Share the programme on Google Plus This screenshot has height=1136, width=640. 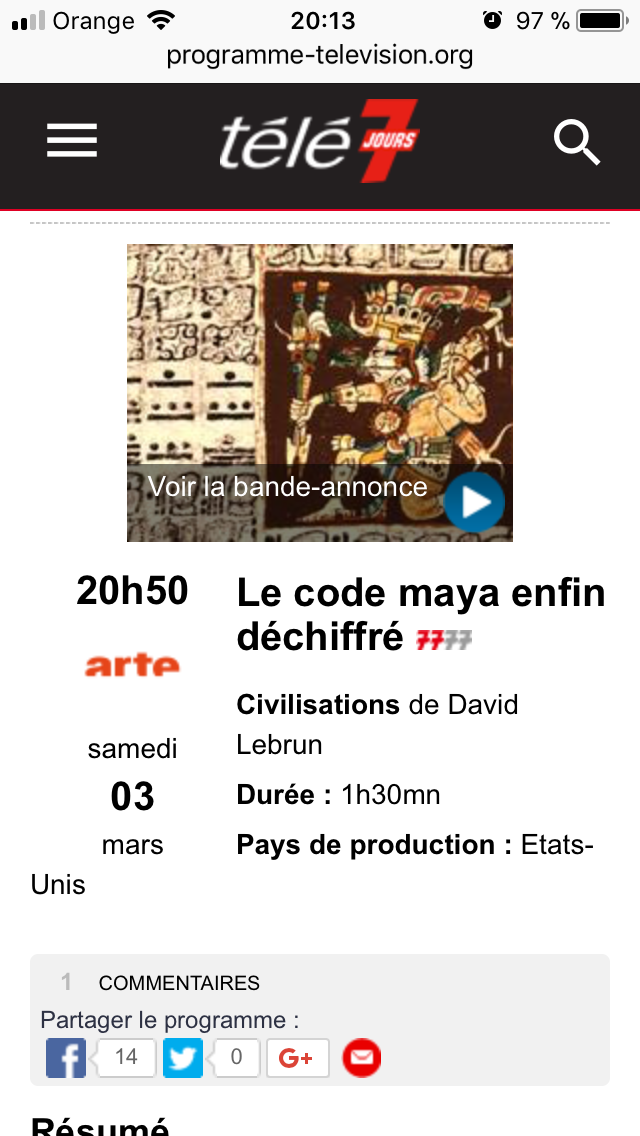pyautogui.click(x=298, y=1058)
